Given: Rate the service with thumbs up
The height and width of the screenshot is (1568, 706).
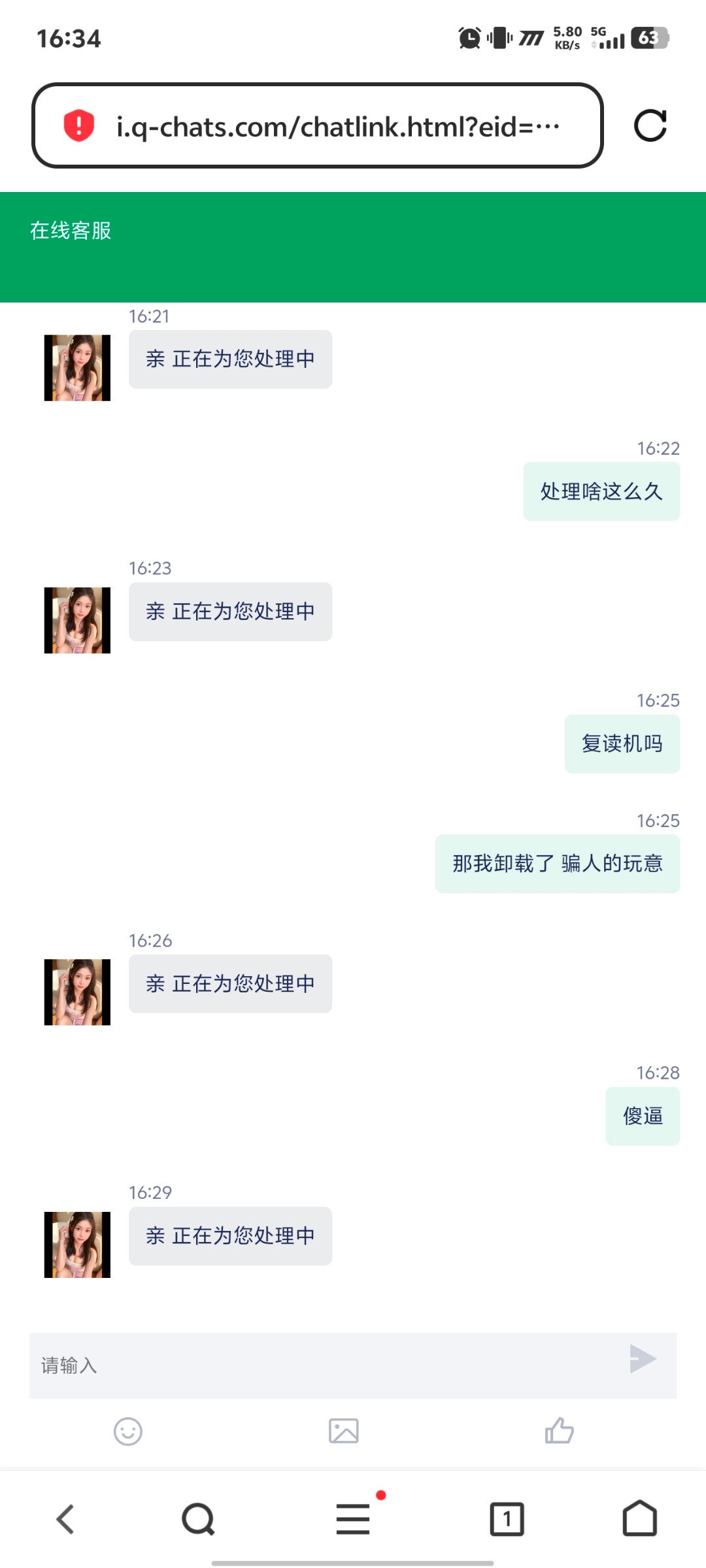Looking at the screenshot, I should point(559,1431).
